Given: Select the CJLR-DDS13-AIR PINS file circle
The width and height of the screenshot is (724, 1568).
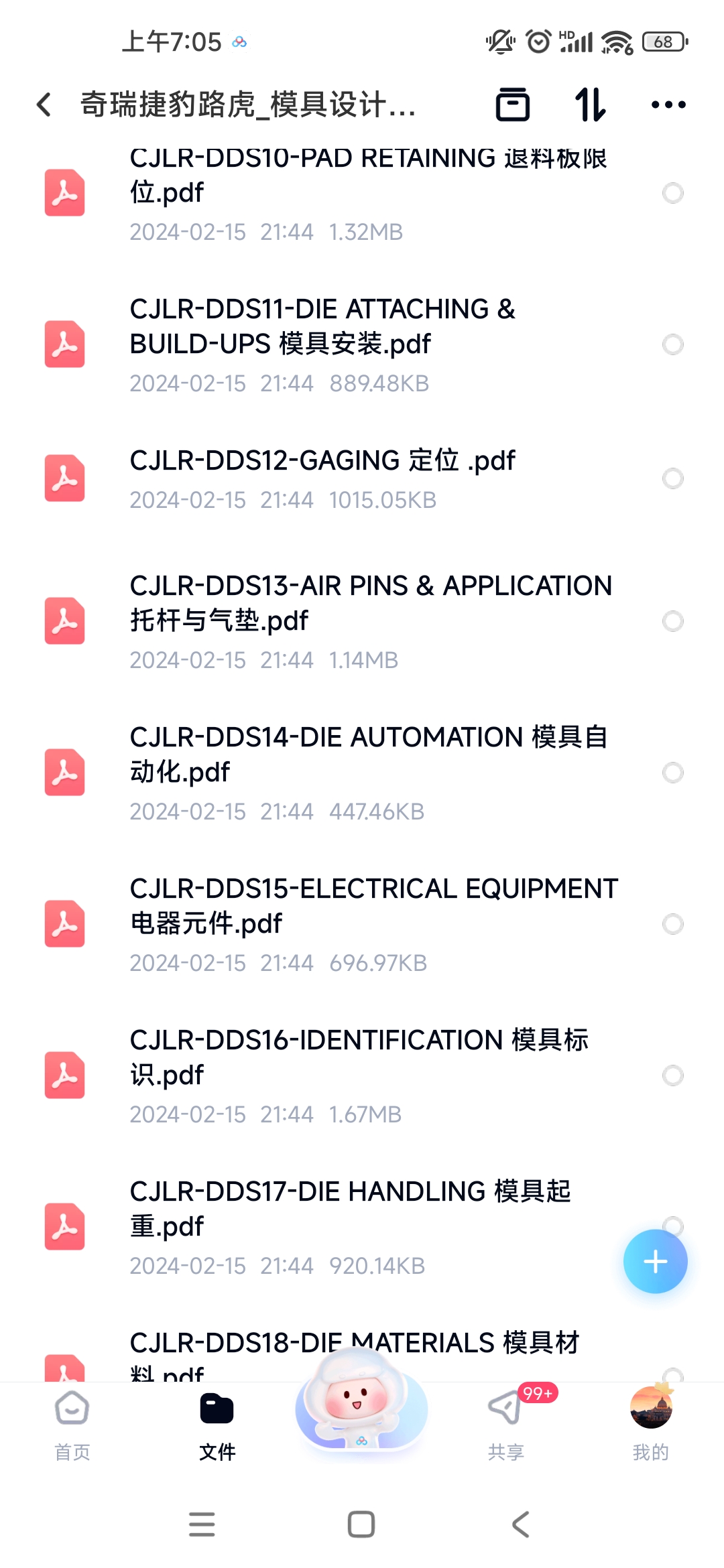Looking at the screenshot, I should pyautogui.click(x=672, y=621).
